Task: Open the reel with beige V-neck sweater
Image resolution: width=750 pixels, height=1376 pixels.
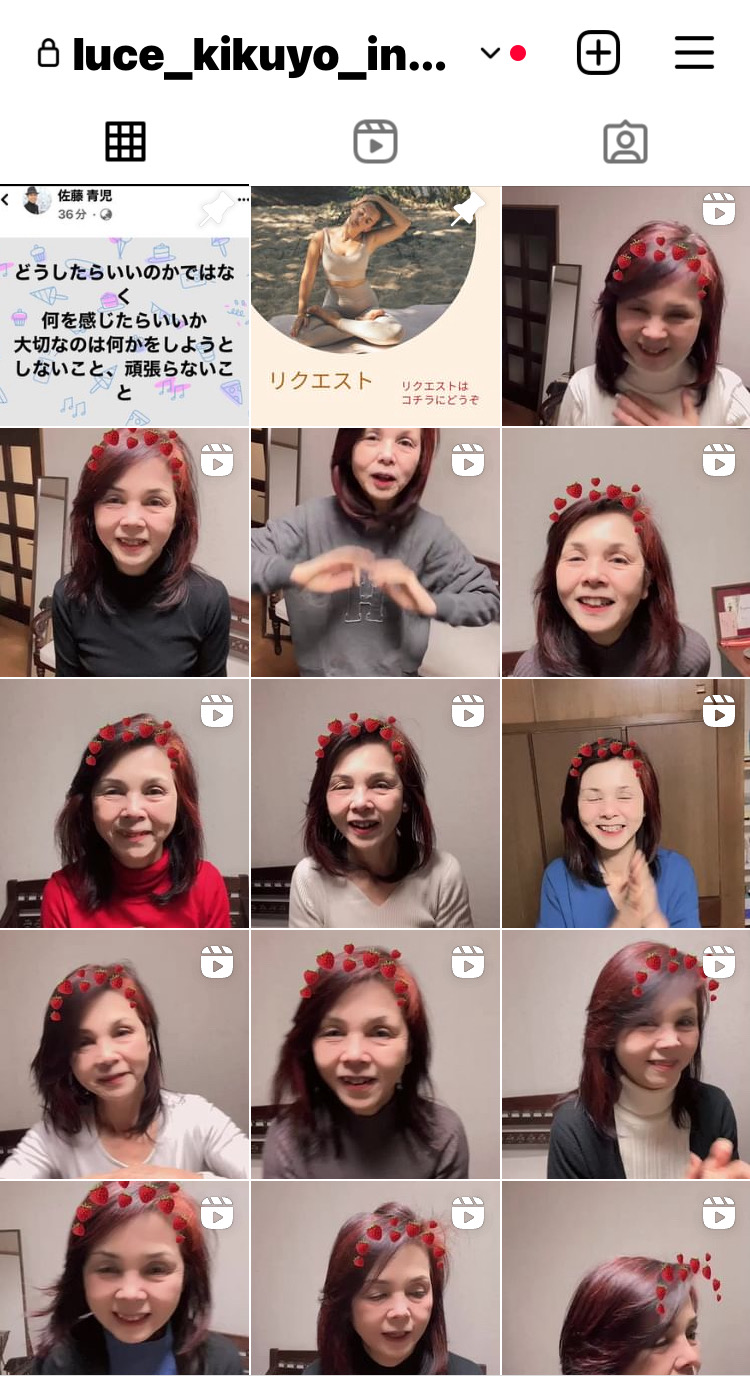Action: (375, 804)
